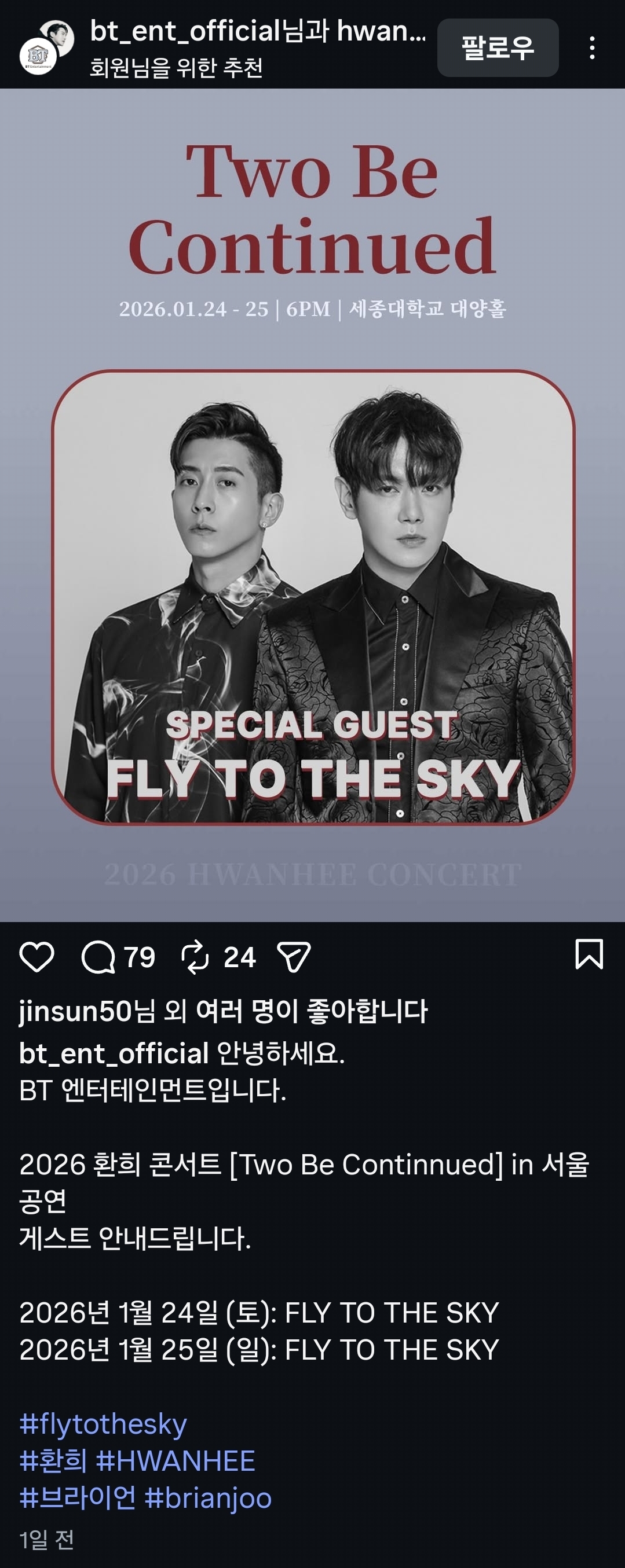View the users who liked, including jinsun50
625x1568 pixels.
(x=223, y=1011)
